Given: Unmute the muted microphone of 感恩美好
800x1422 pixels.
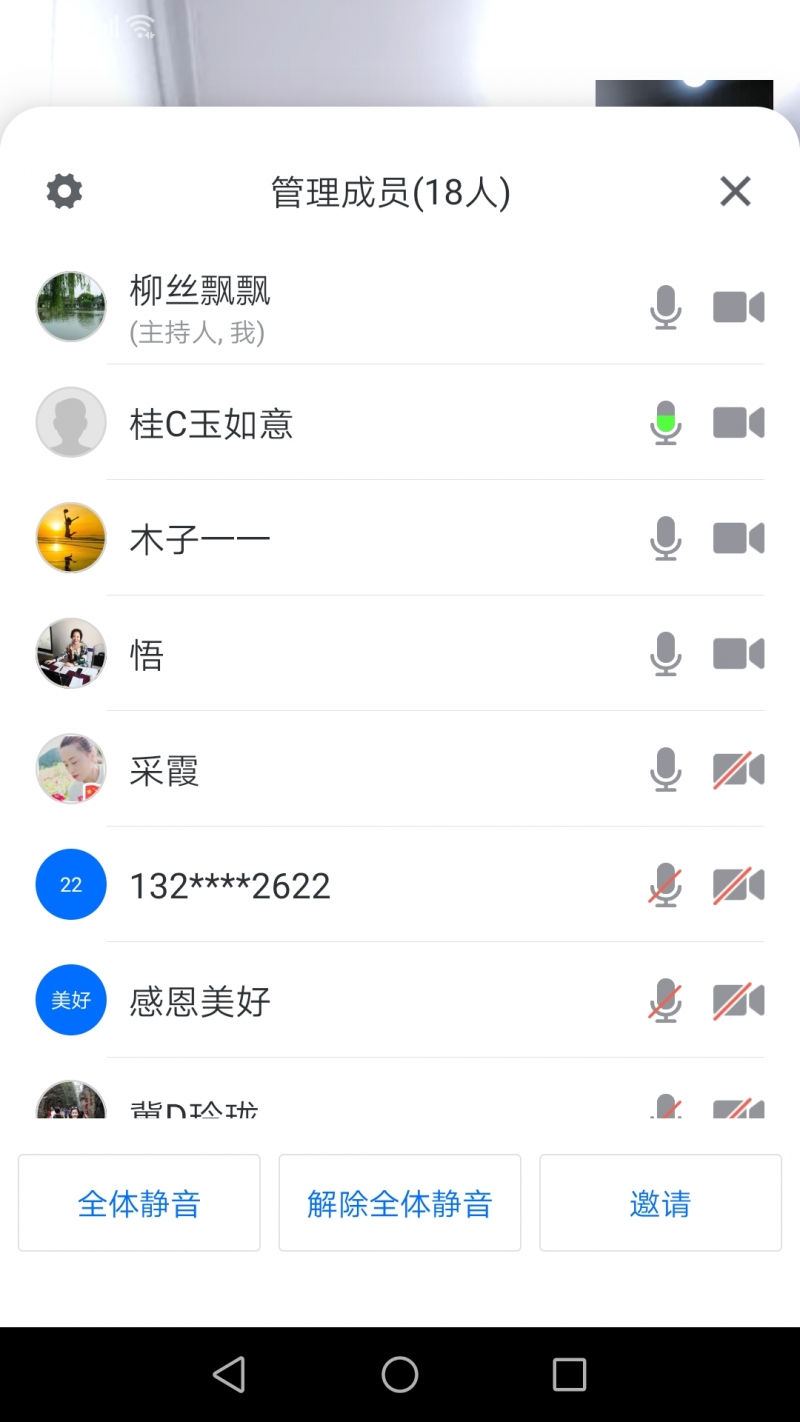Looking at the screenshot, I should click(x=665, y=1000).
